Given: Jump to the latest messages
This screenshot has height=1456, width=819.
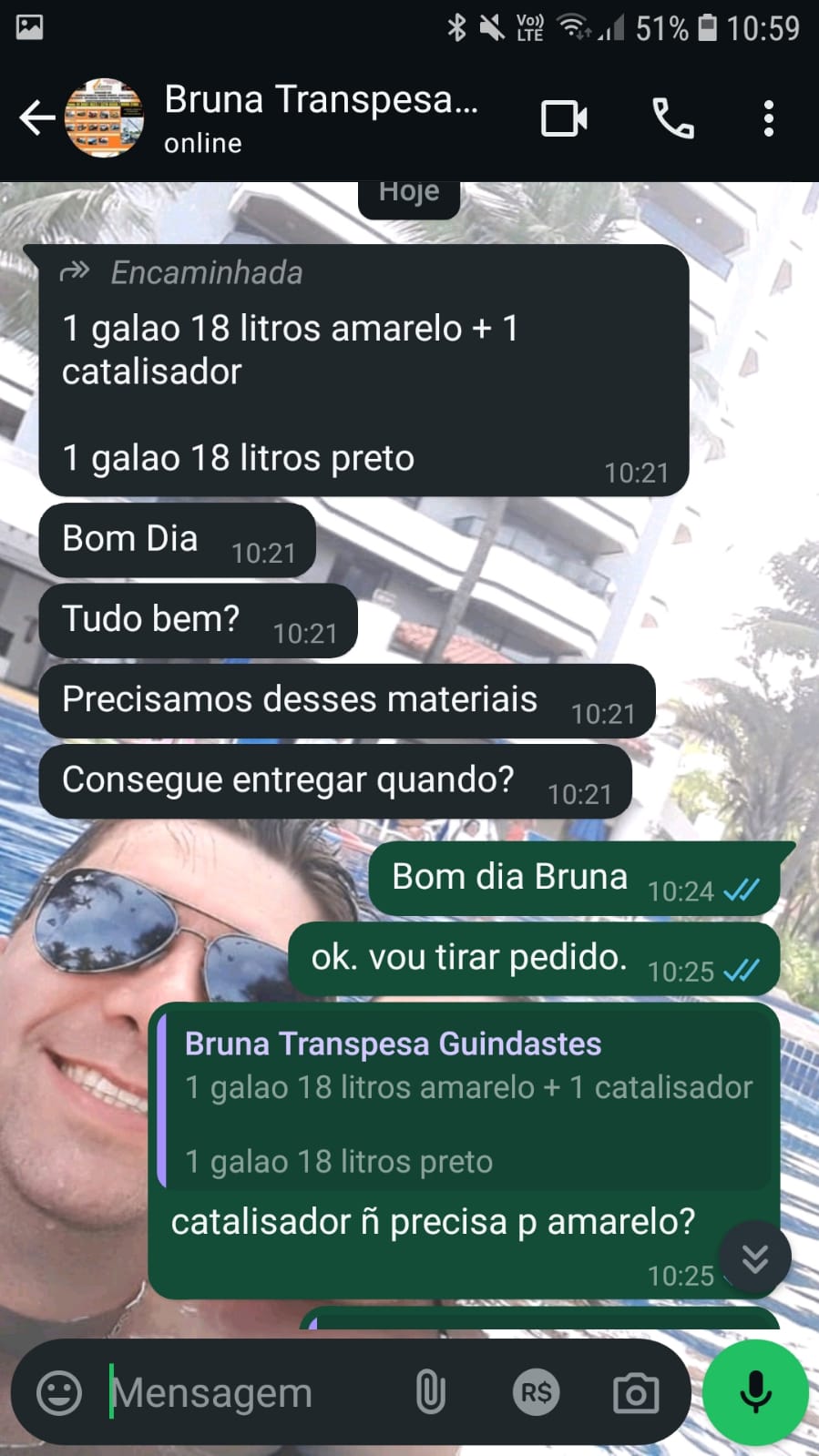Looking at the screenshot, I should (754, 1258).
